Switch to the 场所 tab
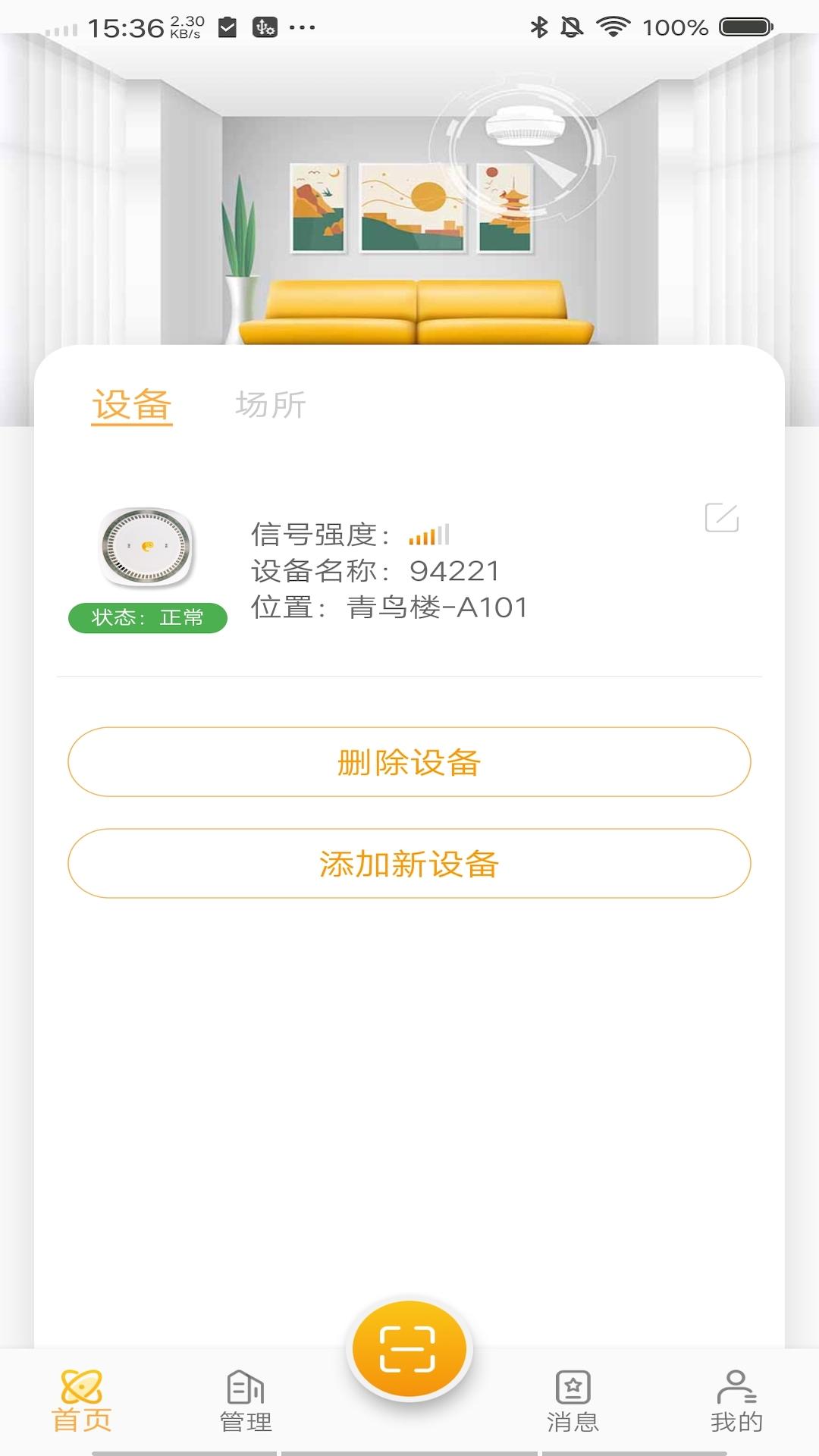 click(x=271, y=405)
